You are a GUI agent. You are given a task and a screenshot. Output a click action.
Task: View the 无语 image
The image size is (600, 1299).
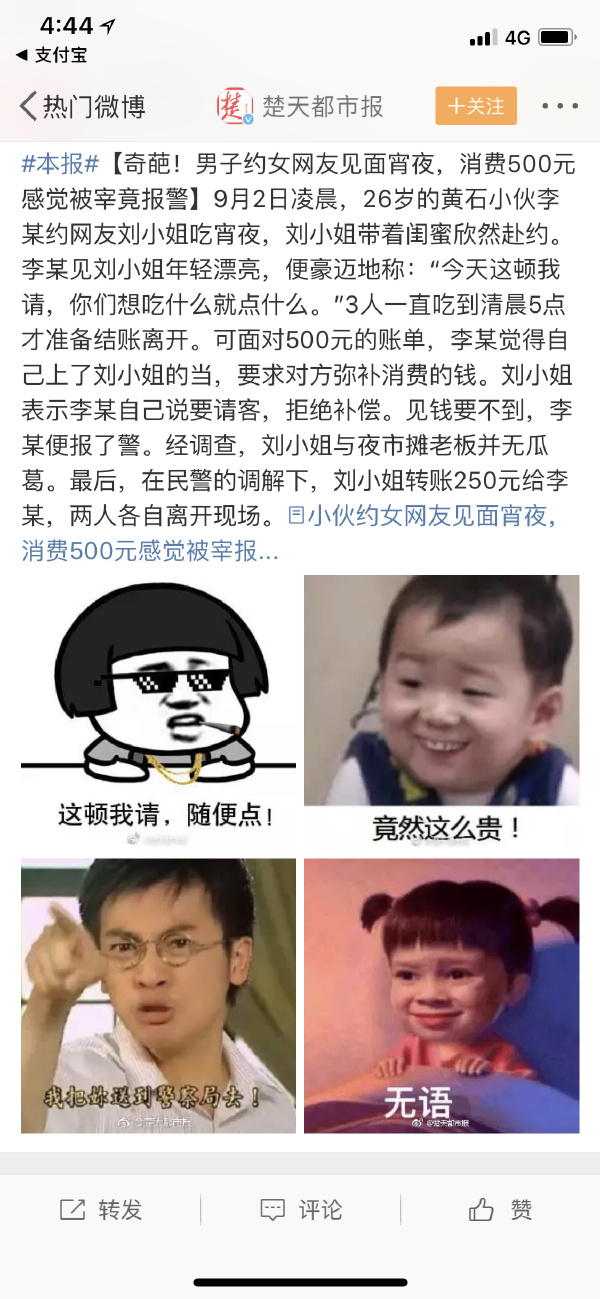point(441,995)
